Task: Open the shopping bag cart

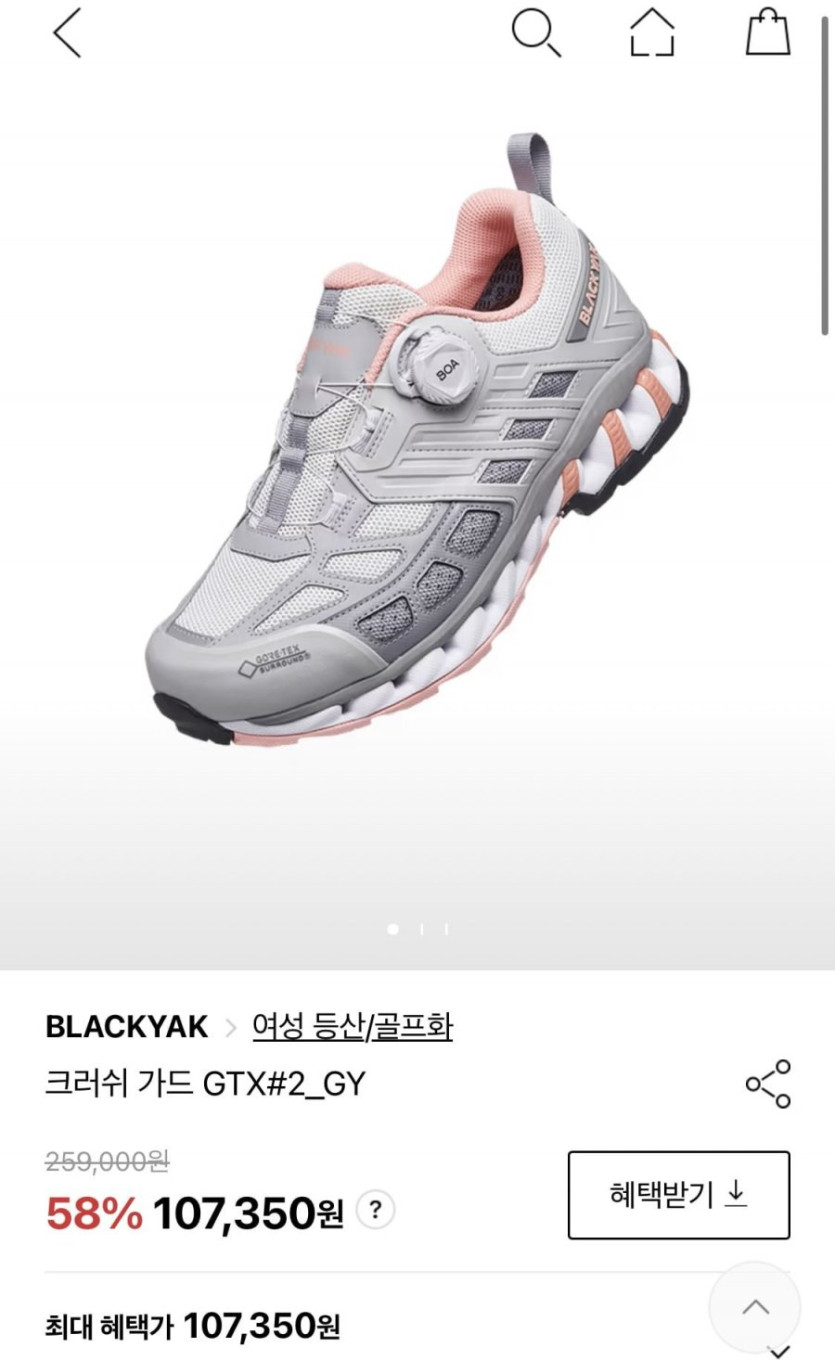Action: click(x=768, y=32)
